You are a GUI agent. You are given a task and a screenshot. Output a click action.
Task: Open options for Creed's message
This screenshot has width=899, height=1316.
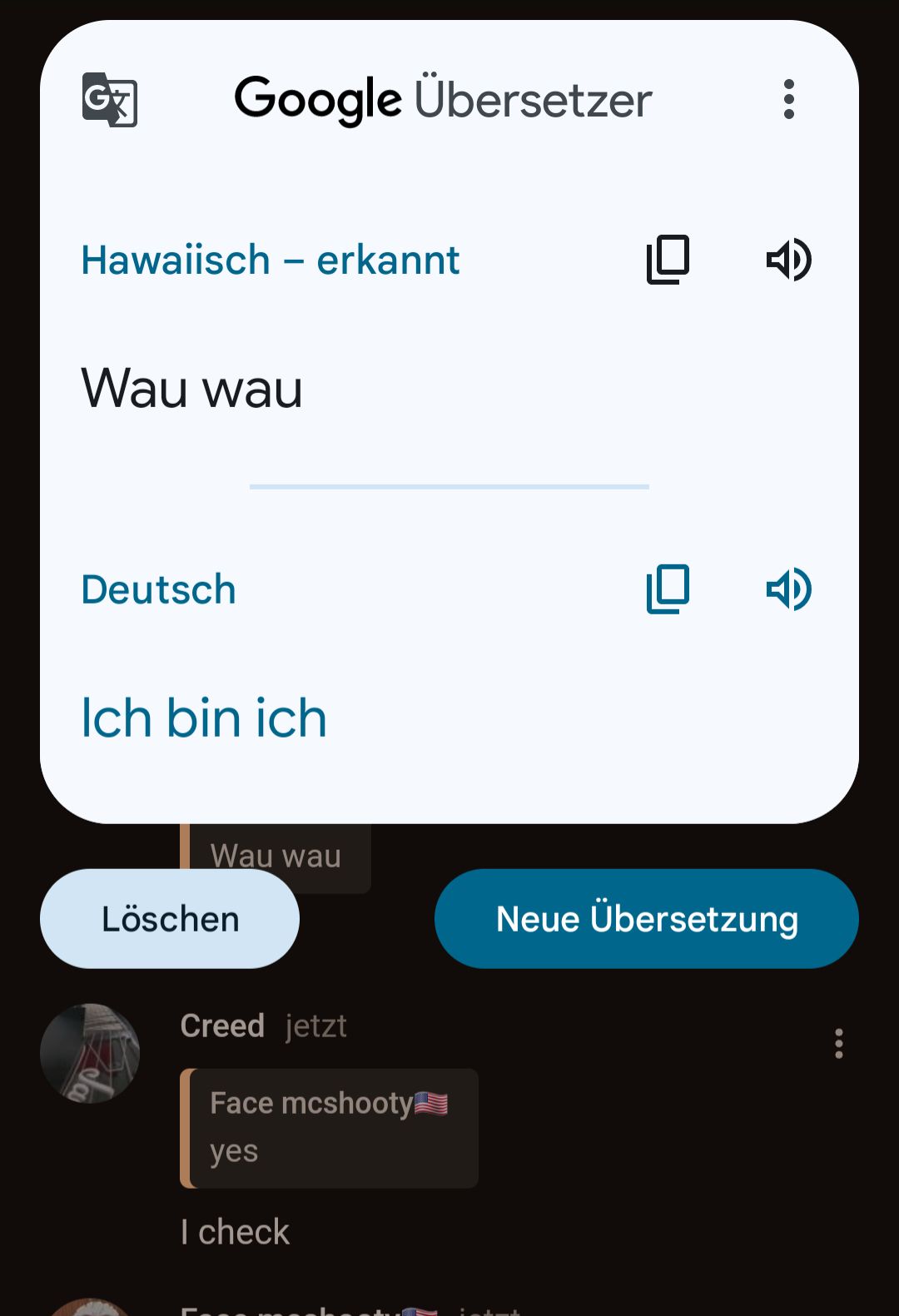pyautogui.click(x=838, y=1044)
